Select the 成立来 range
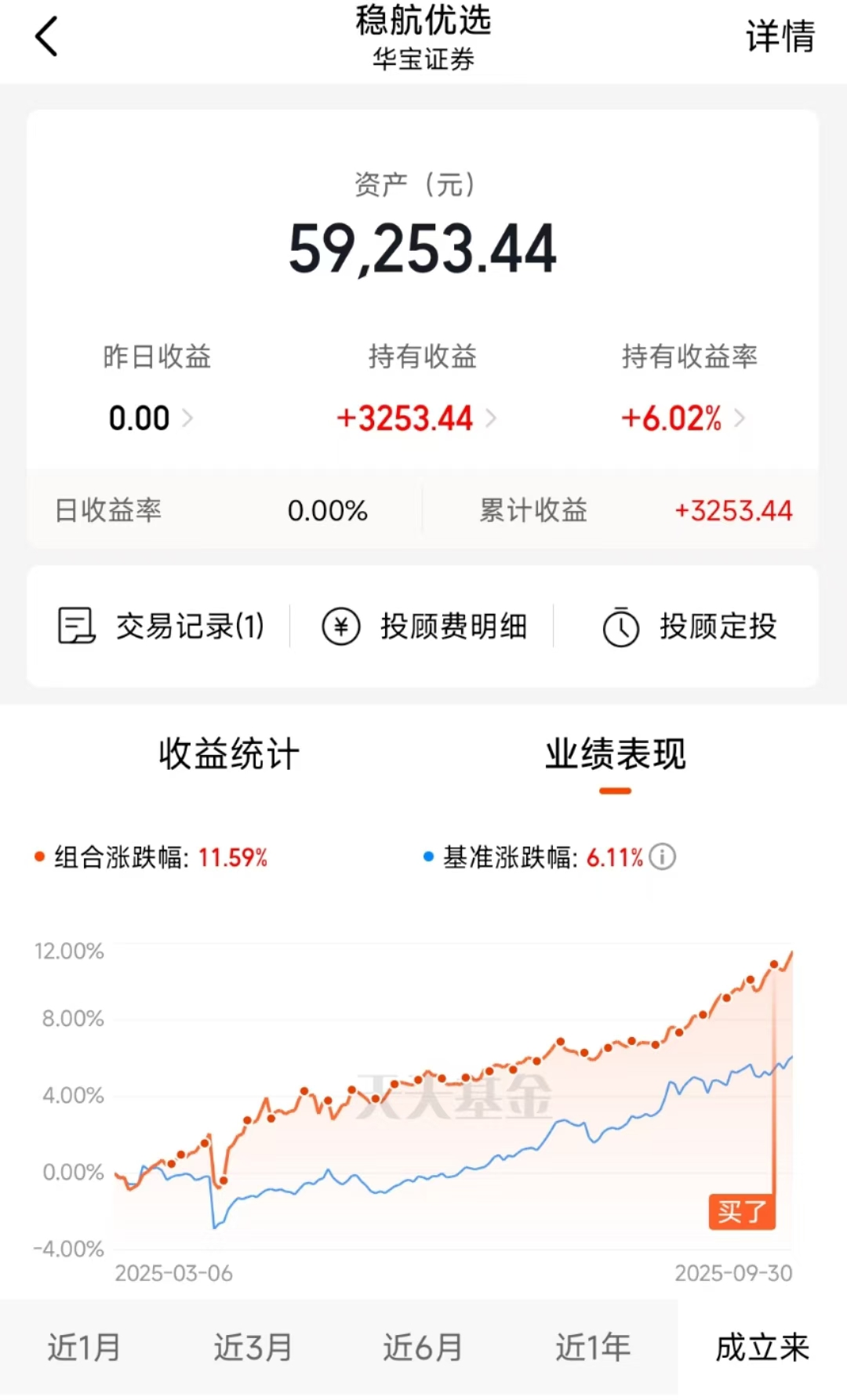 762,1348
